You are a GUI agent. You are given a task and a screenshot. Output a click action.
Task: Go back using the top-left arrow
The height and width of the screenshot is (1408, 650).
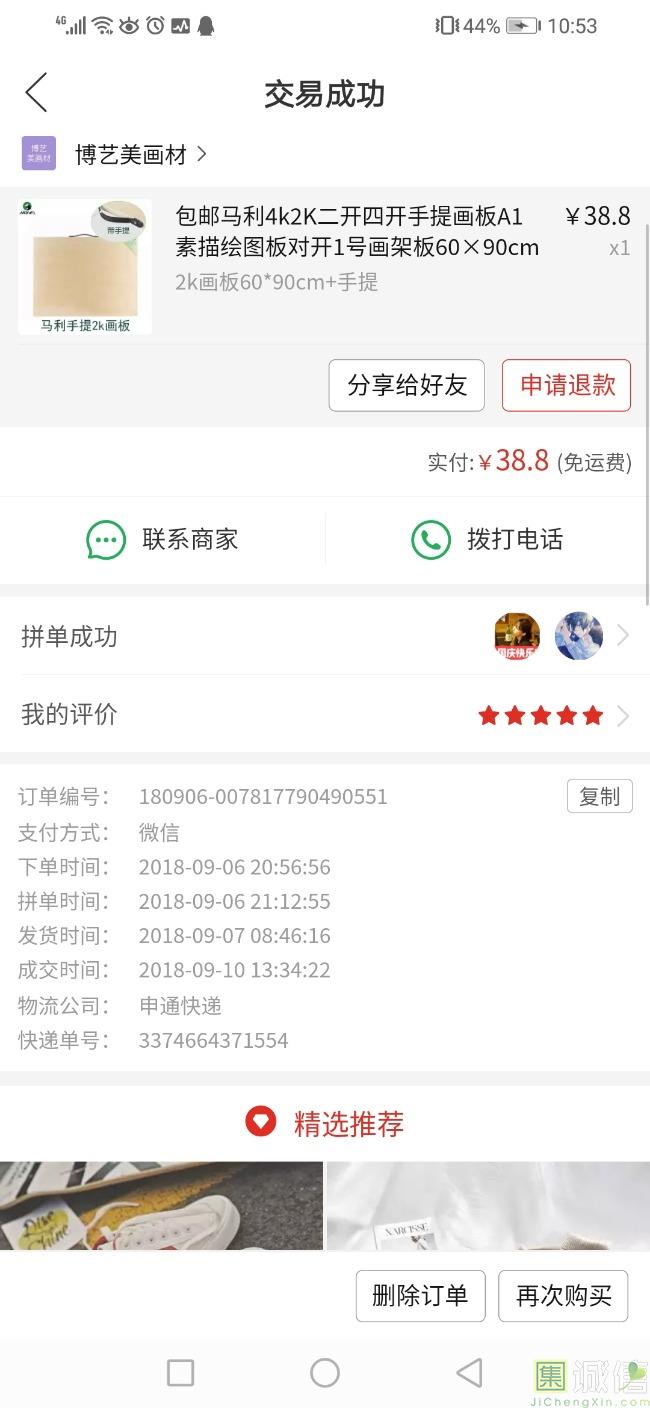[37, 93]
